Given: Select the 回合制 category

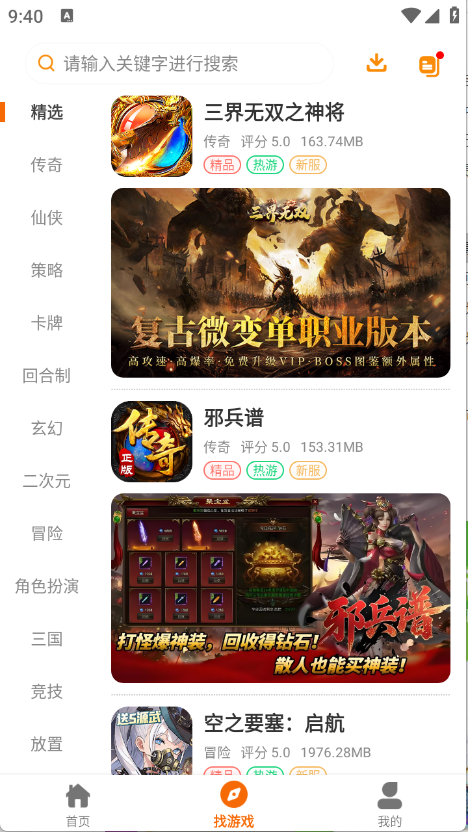Looking at the screenshot, I should click(47, 376).
